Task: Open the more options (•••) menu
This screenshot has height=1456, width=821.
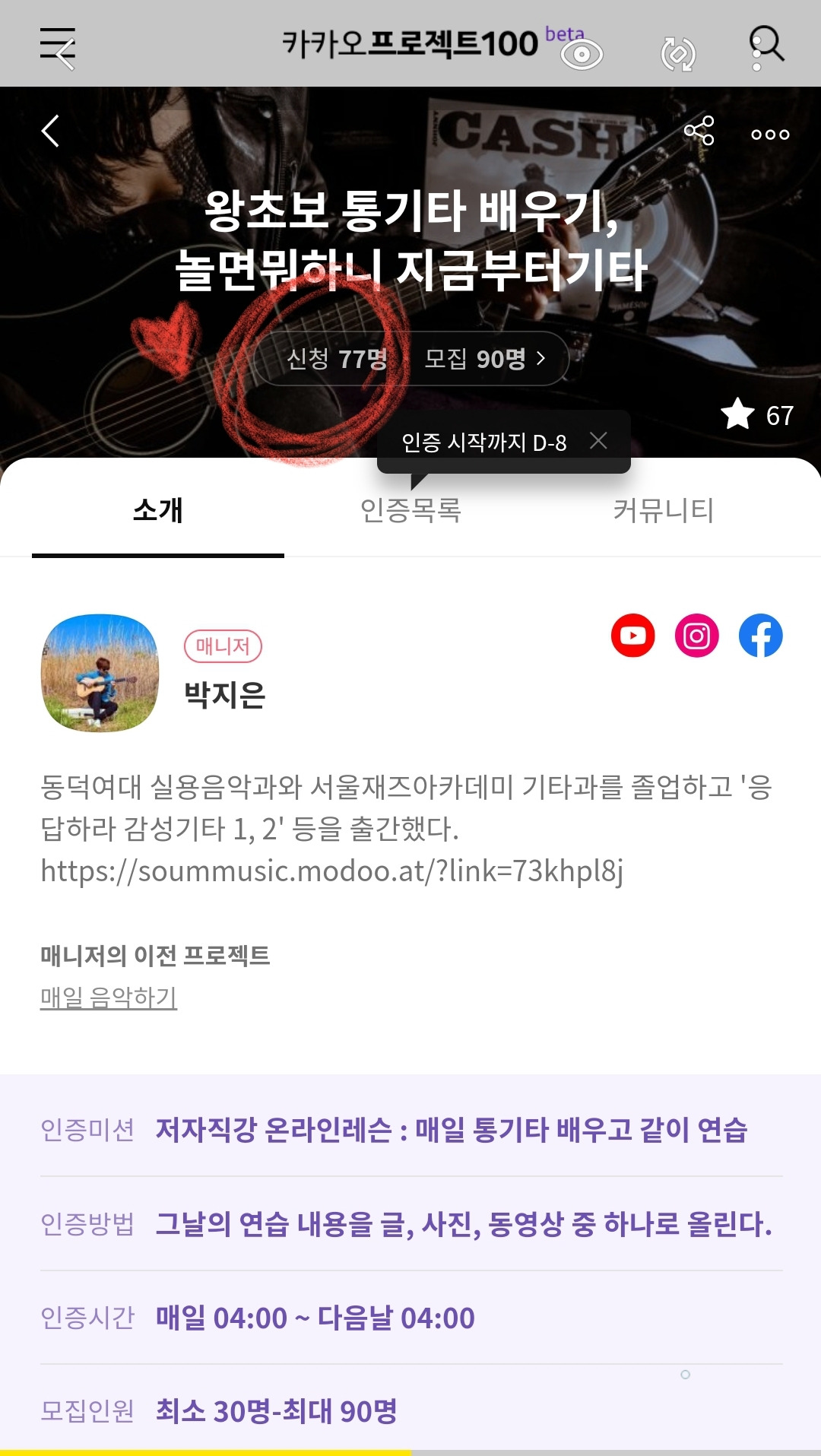Action: (770, 135)
